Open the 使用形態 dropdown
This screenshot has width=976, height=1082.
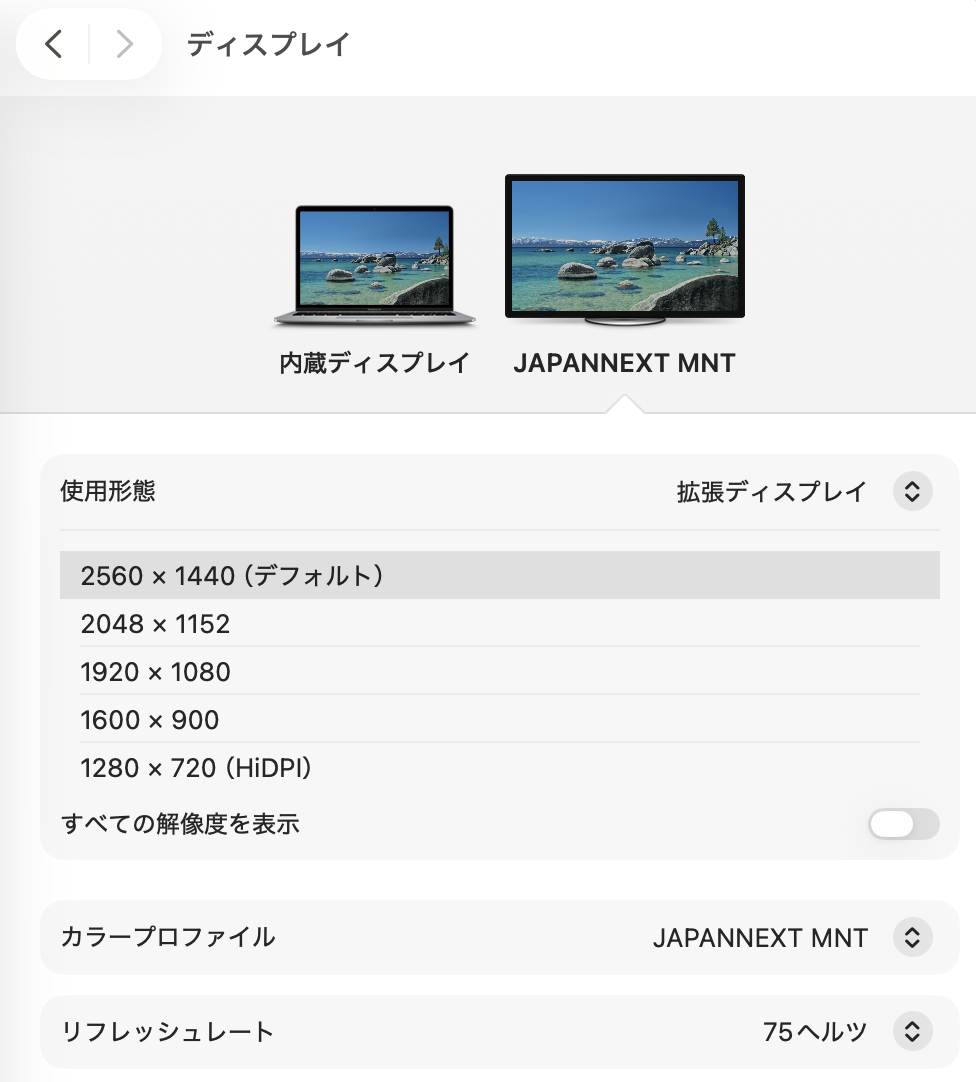coord(911,492)
